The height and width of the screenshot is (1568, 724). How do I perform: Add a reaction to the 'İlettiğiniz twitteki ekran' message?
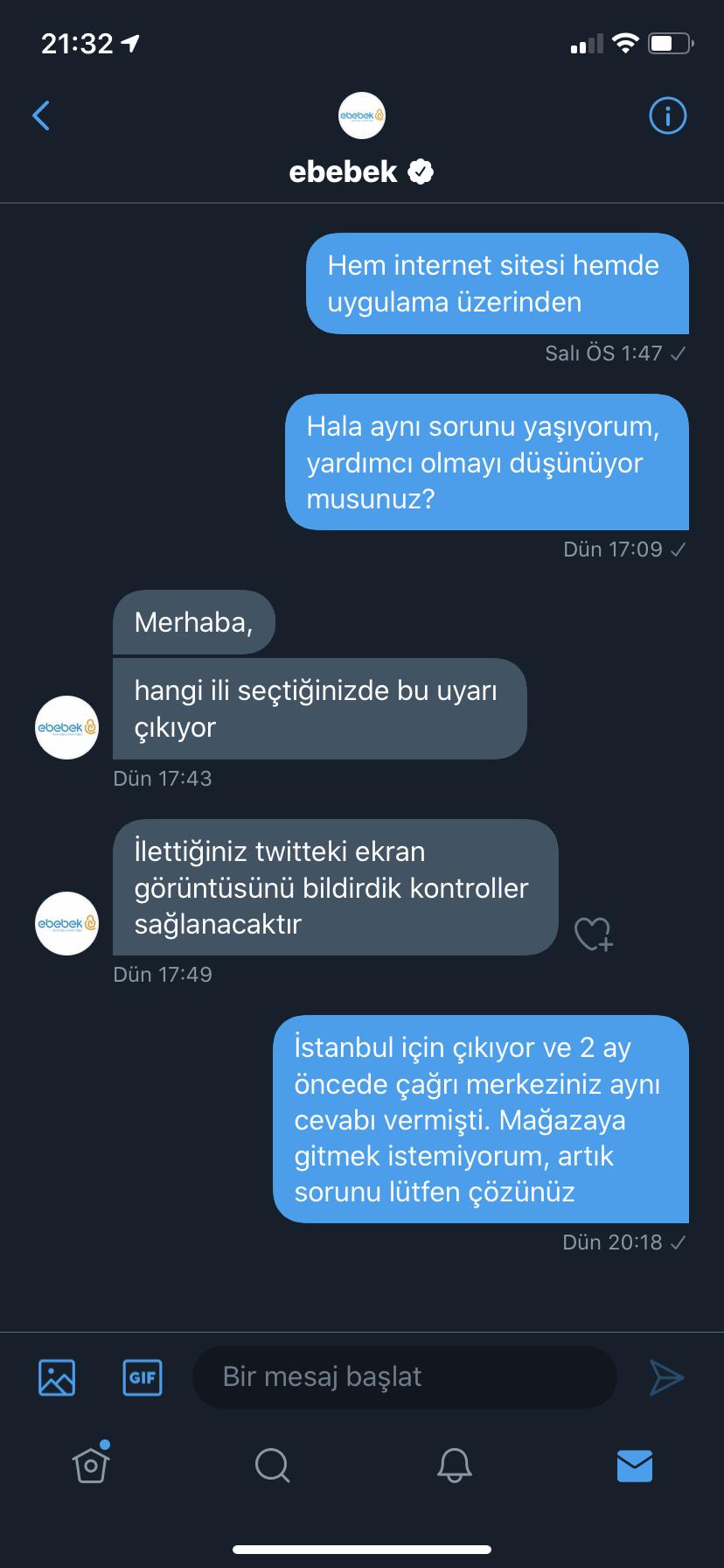click(x=594, y=934)
